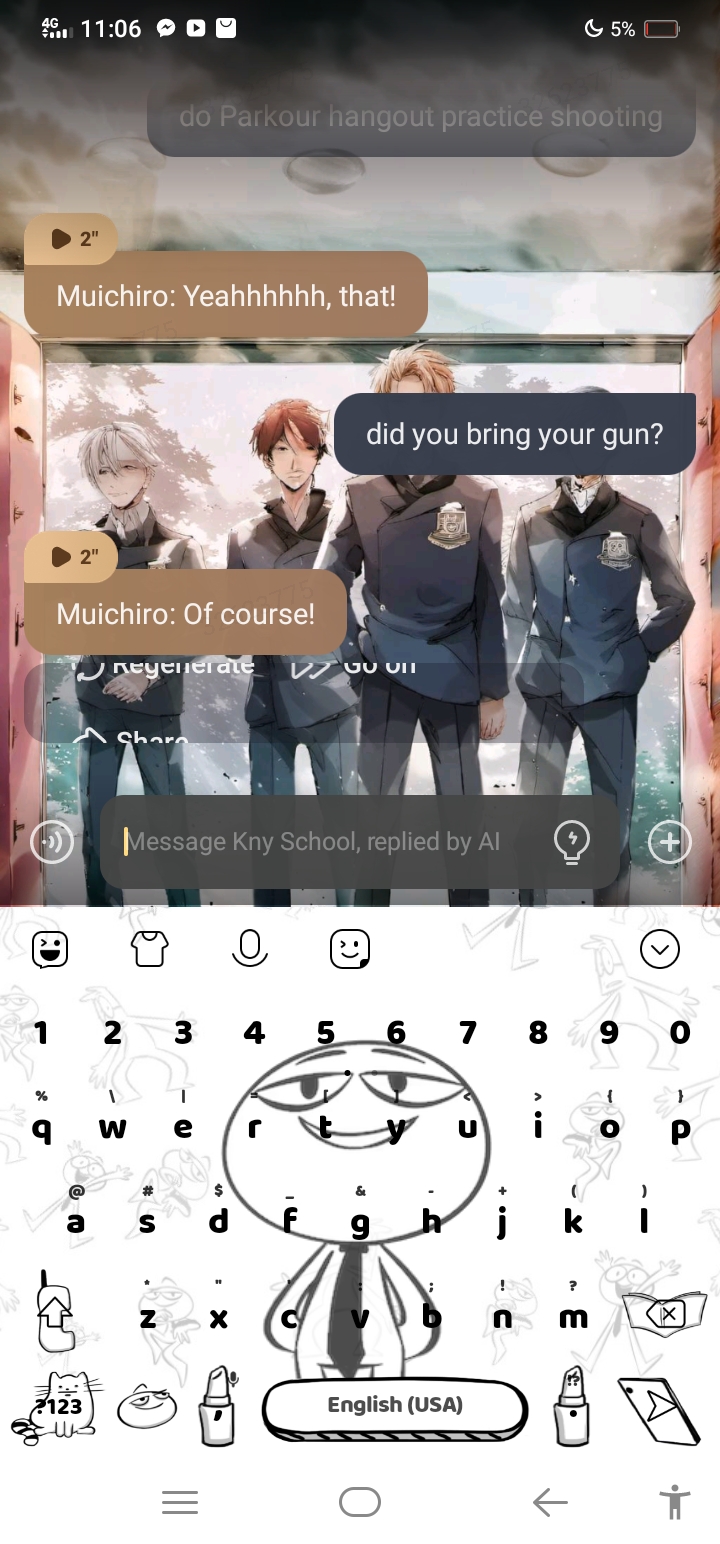Tap the English (USA) space bar
This screenshot has height=1544, width=720.
395,1406
